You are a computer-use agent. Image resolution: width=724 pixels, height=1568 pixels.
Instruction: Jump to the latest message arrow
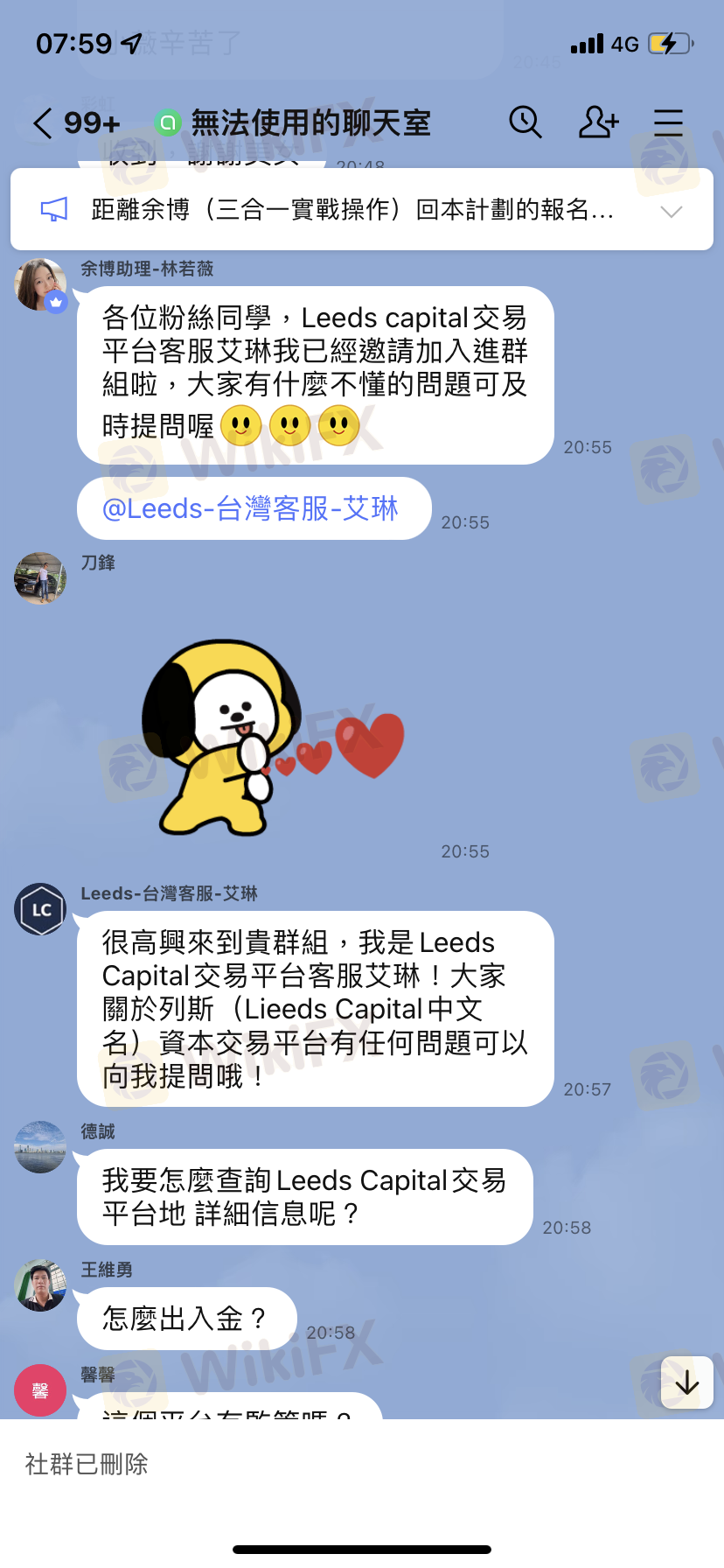tap(687, 1382)
